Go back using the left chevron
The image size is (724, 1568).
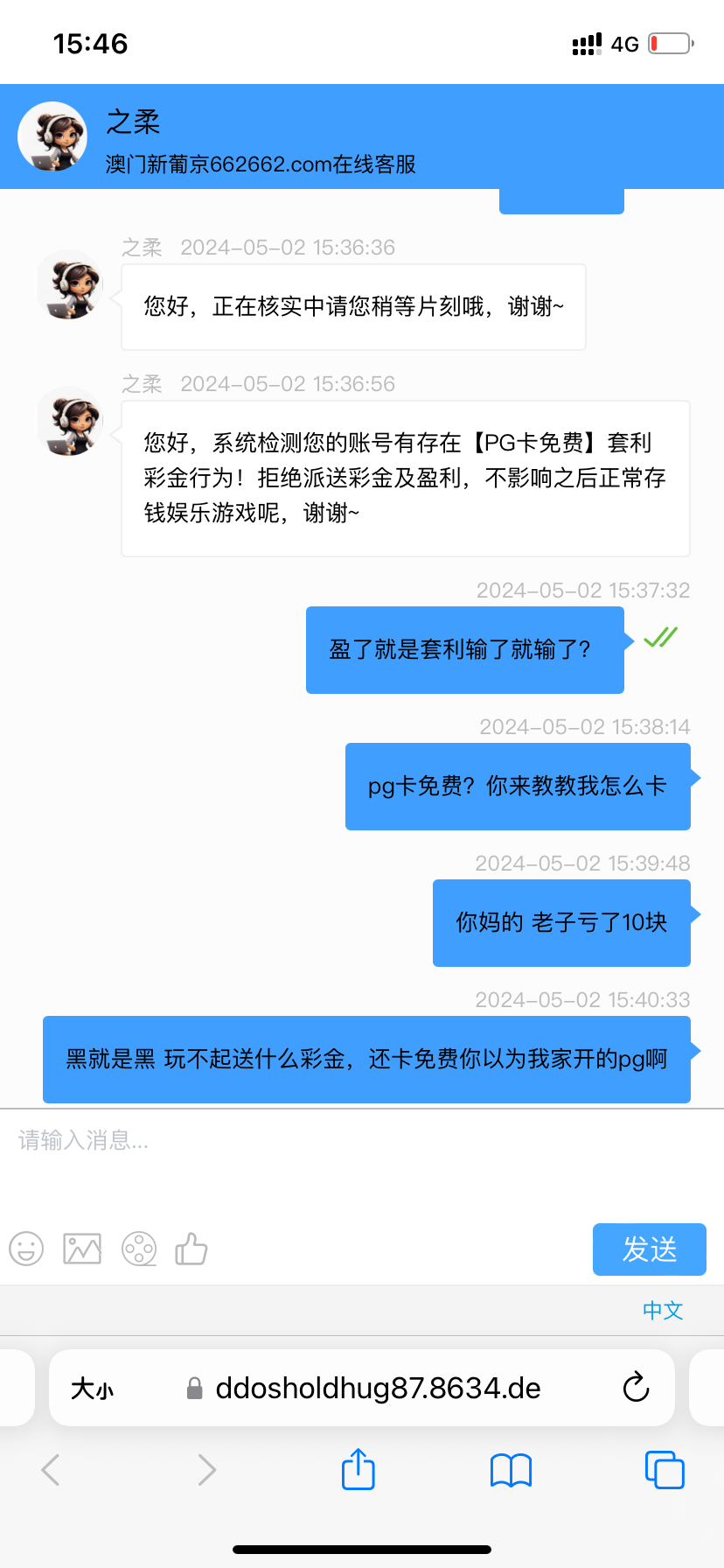pyautogui.click(x=51, y=1470)
